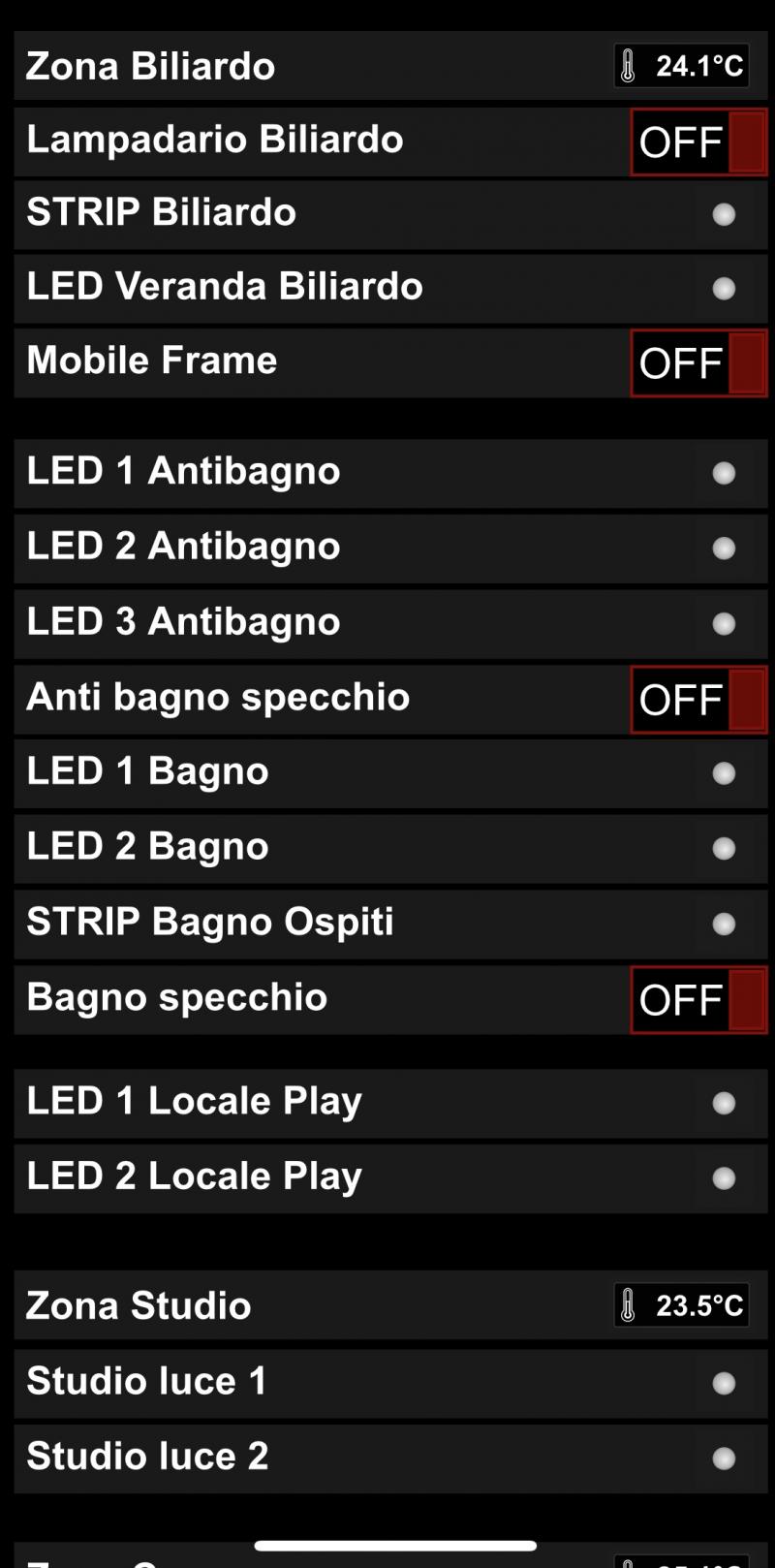Open Zona Biliardo temperature reading
This screenshot has width=775, height=1568.
coord(681,66)
